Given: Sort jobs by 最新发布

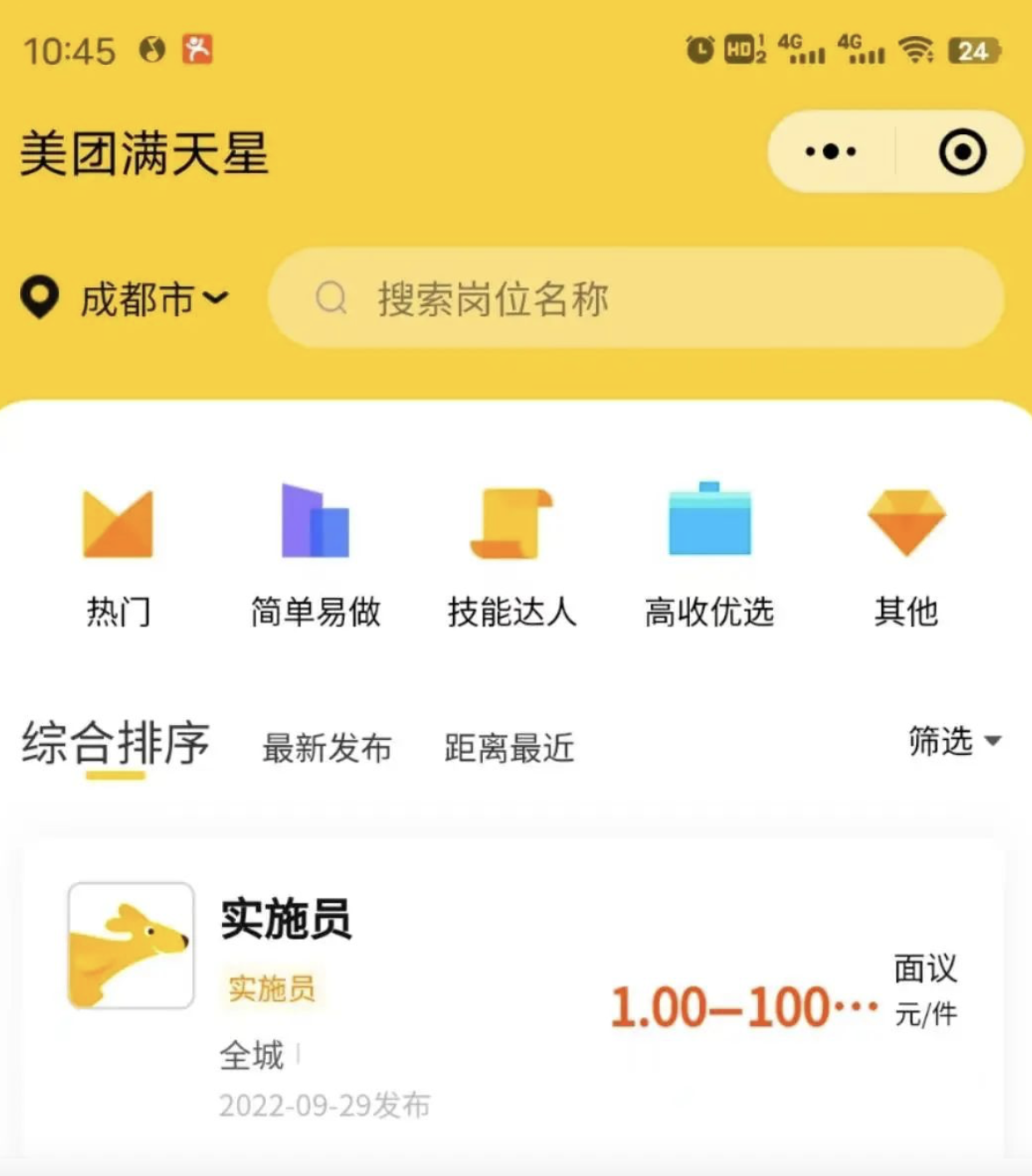Looking at the screenshot, I should [326, 748].
